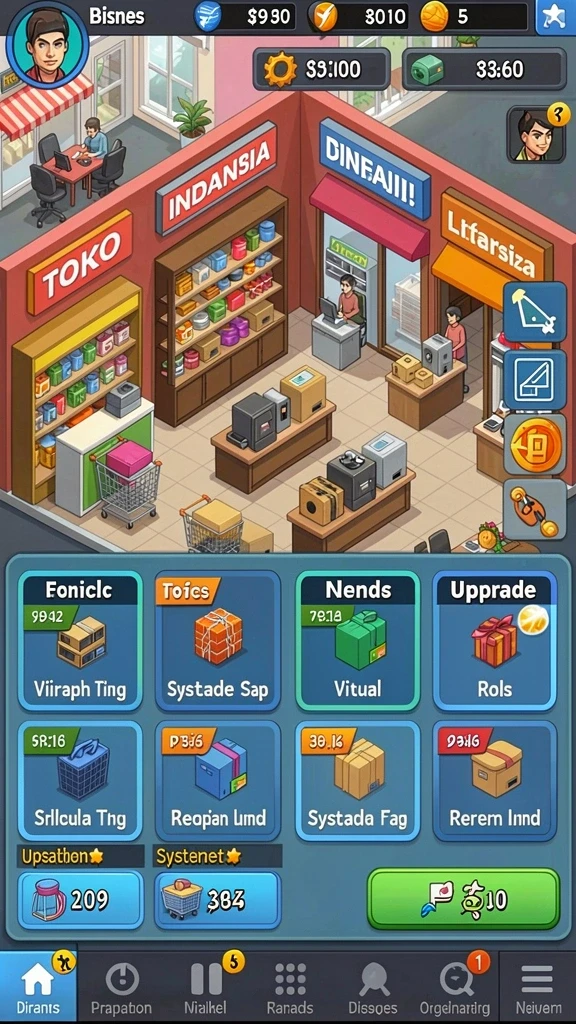Open the Nialkel tab

coord(206,987)
